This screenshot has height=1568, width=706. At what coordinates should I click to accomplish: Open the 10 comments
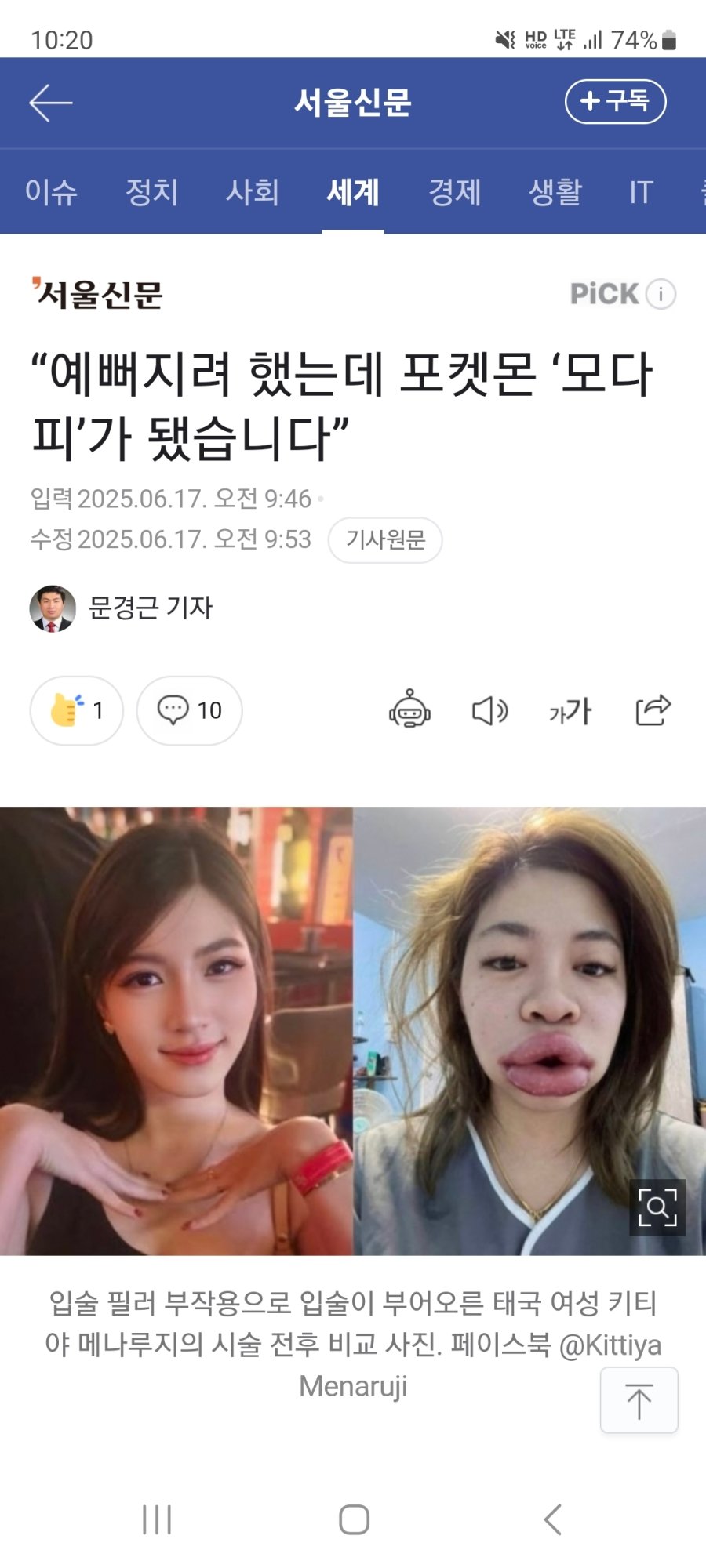click(x=189, y=710)
